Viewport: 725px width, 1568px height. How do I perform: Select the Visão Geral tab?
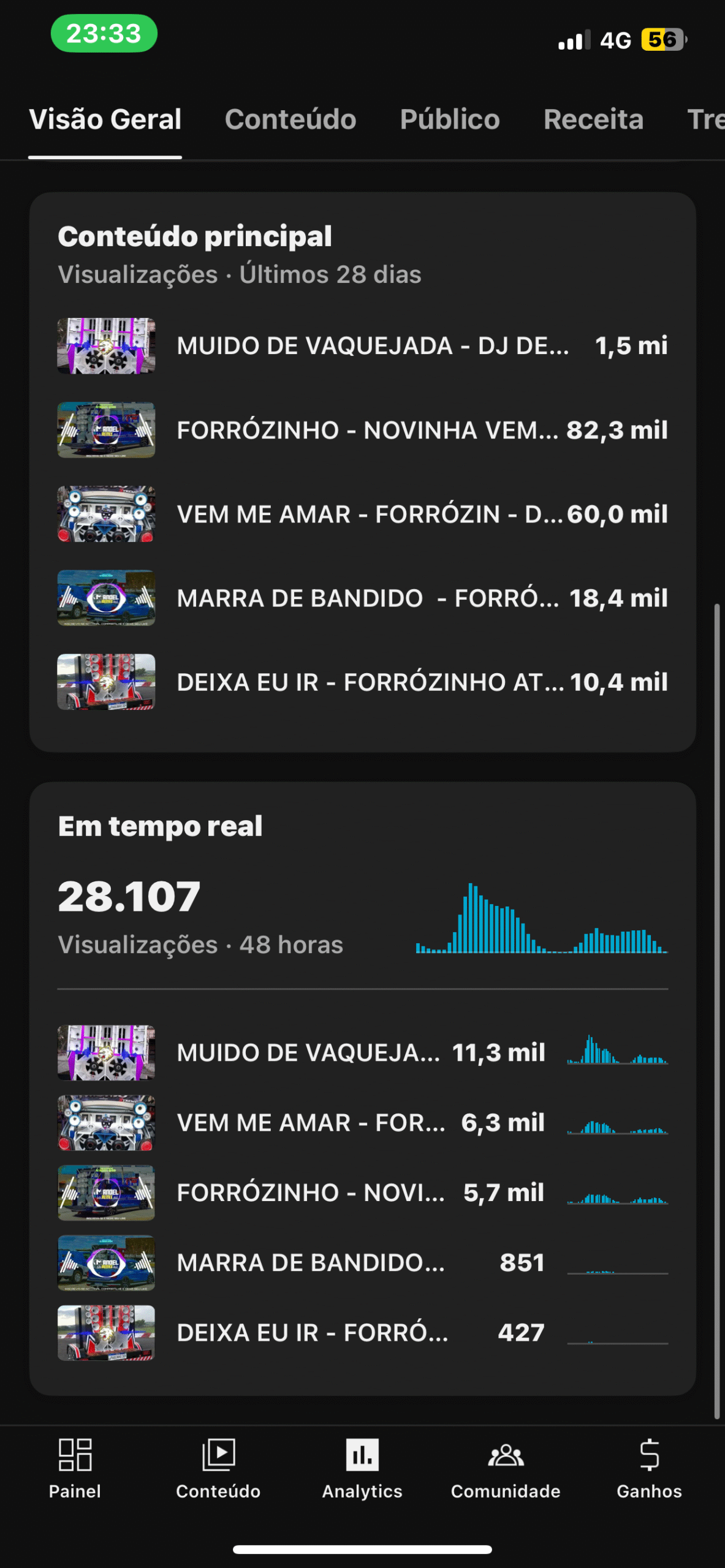[105, 119]
